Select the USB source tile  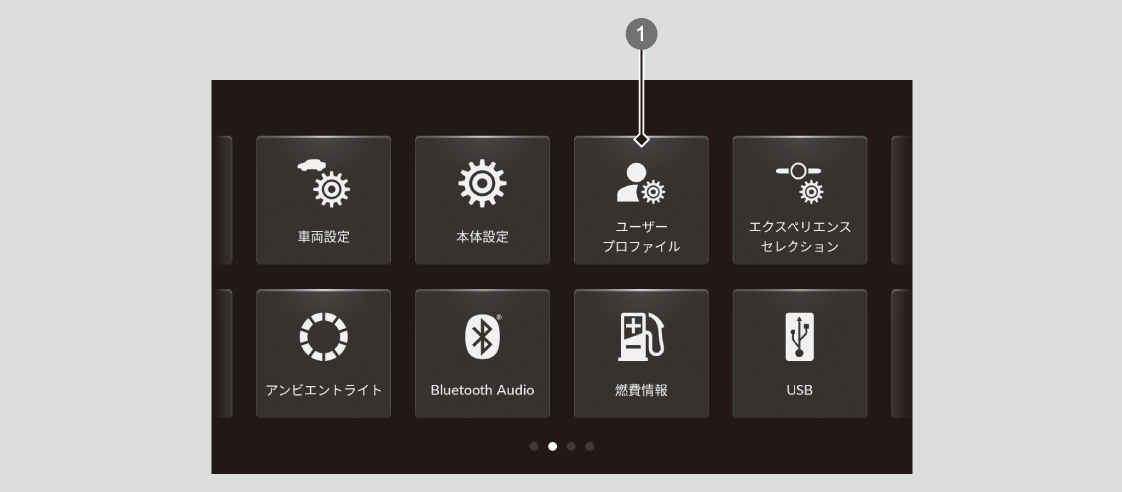799,354
